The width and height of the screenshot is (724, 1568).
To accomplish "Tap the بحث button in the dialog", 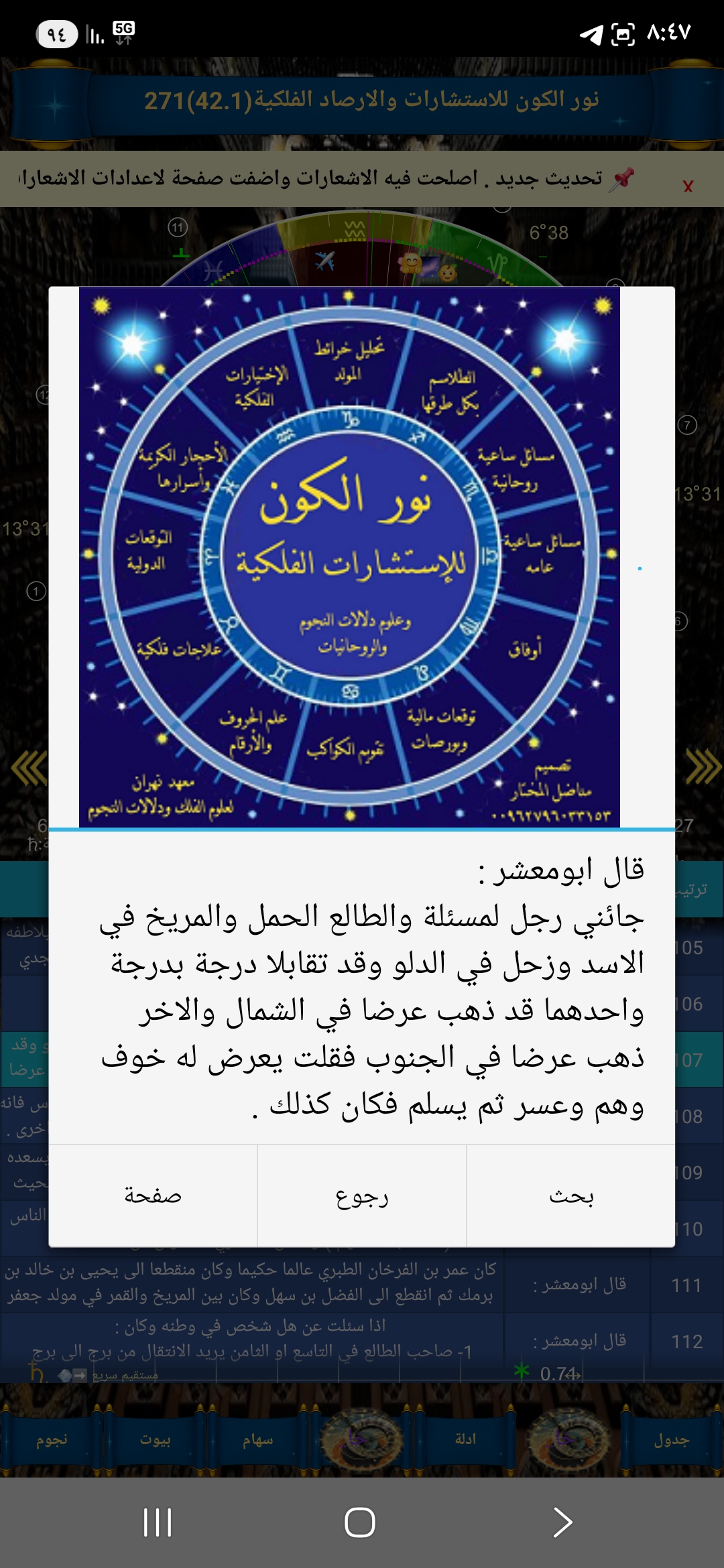I will [570, 1196].
